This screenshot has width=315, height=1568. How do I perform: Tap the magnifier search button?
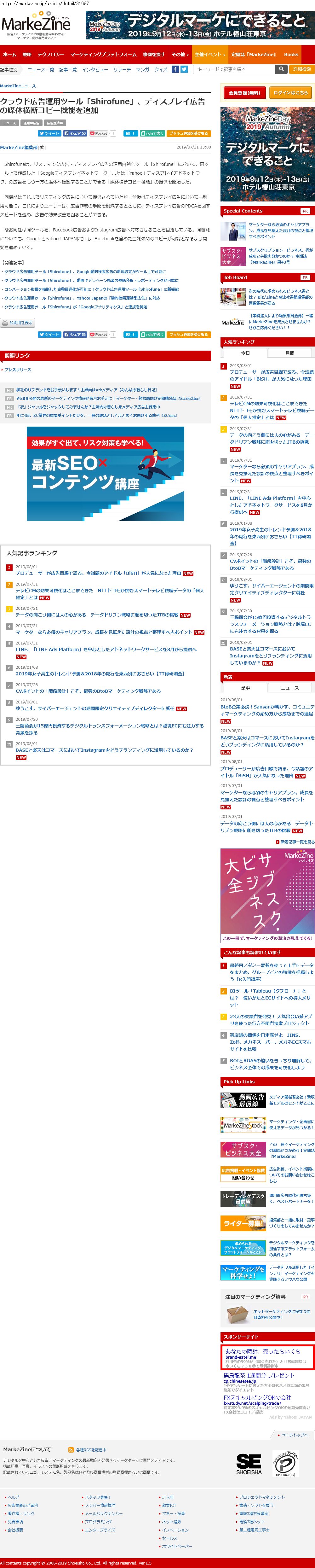(x=282, y=69)
